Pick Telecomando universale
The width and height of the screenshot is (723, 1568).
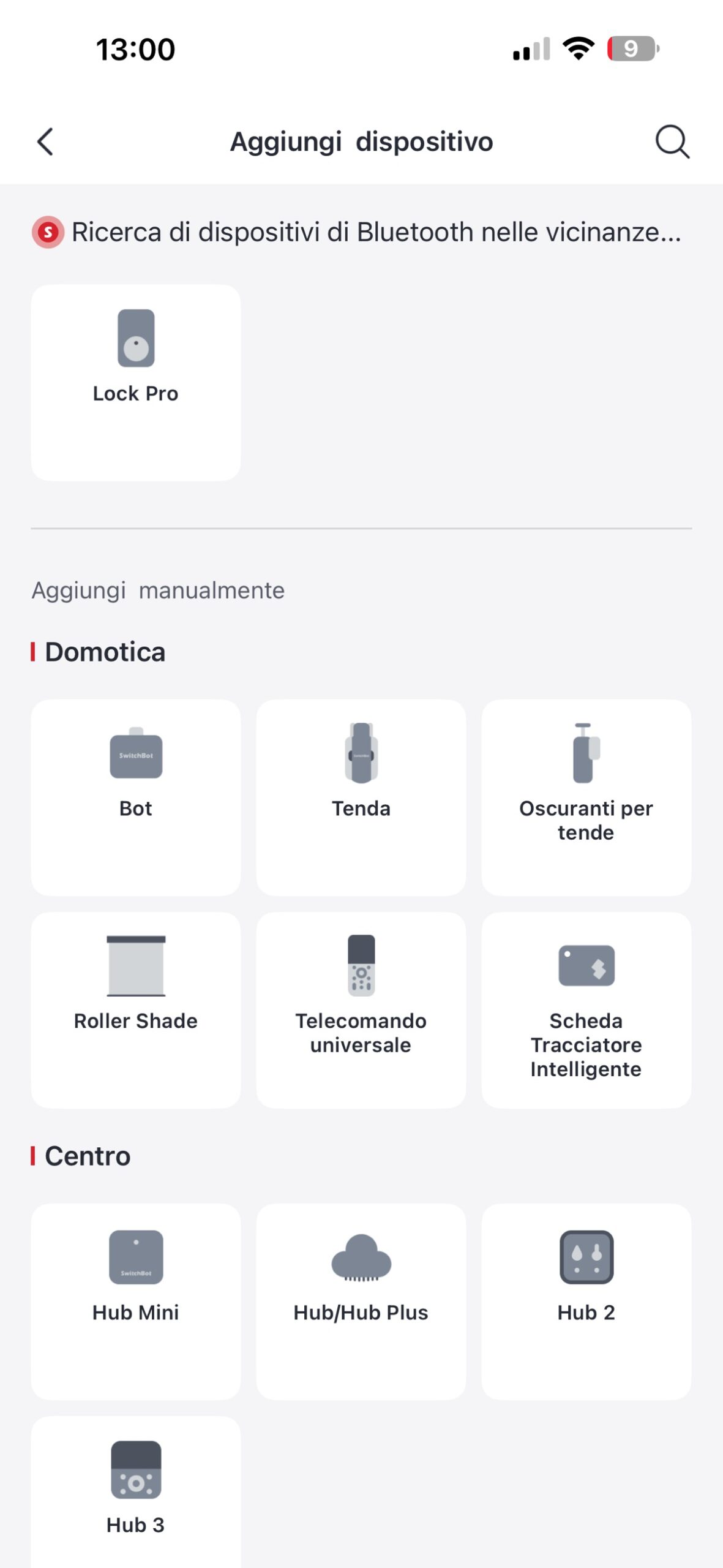click(361, 1009)
